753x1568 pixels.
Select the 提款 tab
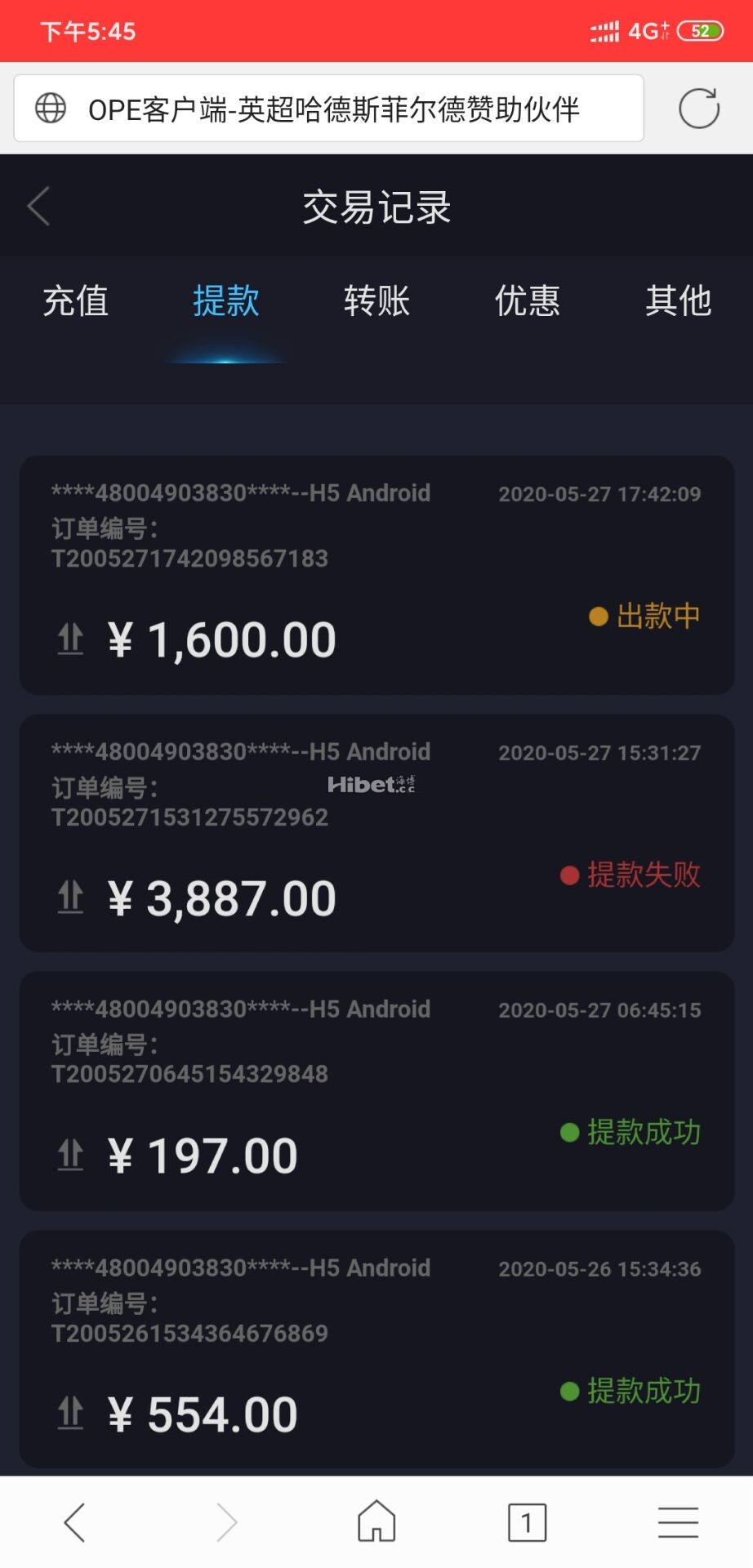click(x=225, y=301)
